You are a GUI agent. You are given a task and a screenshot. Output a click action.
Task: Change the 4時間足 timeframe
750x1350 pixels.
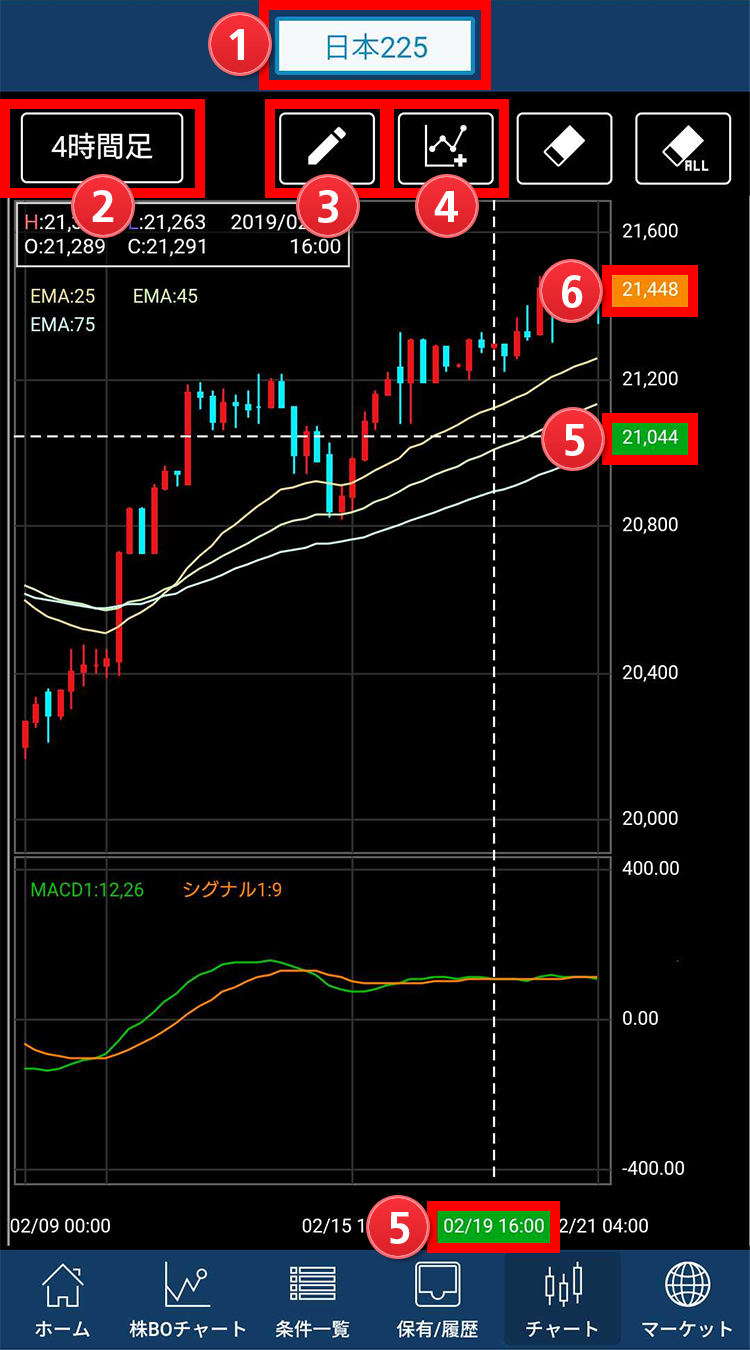point(102,148)
